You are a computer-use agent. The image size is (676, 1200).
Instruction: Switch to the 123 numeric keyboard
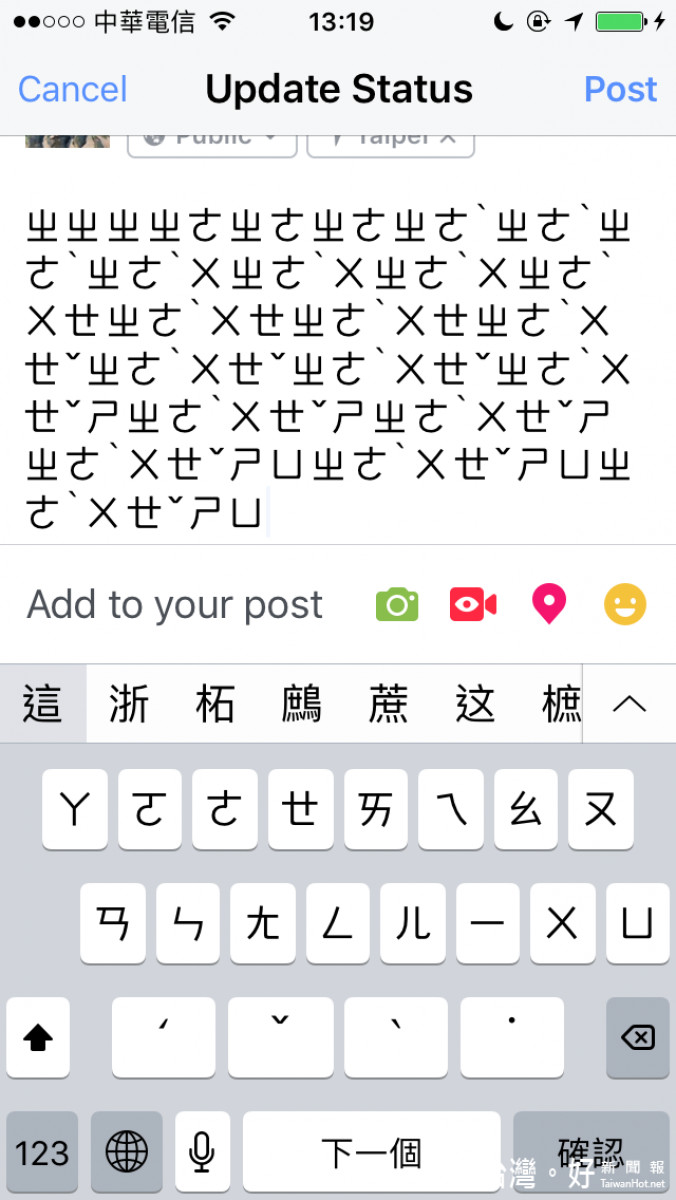tap(42, 1152)
